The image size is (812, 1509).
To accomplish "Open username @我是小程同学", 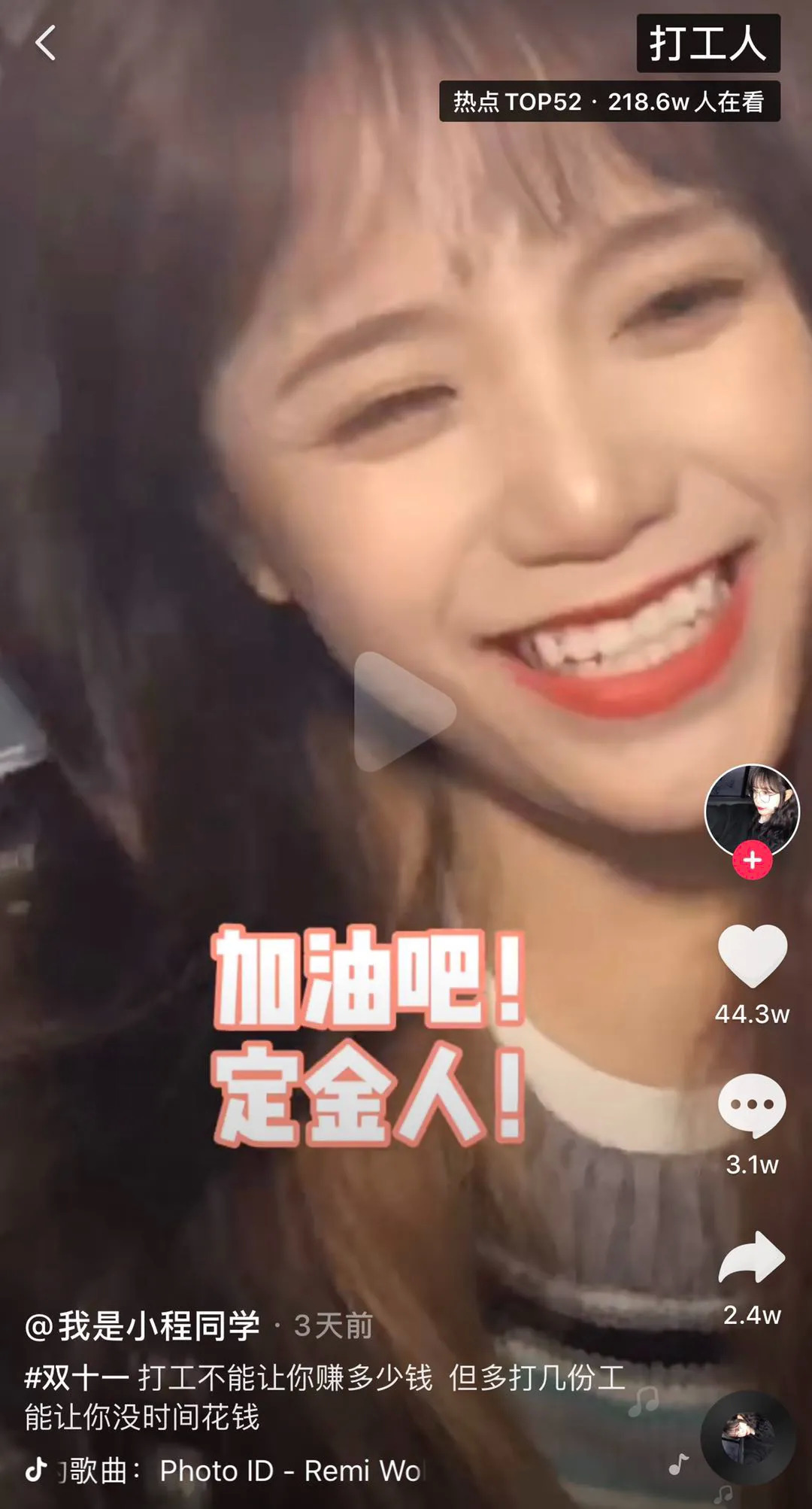I will (x=143, y=1326).
